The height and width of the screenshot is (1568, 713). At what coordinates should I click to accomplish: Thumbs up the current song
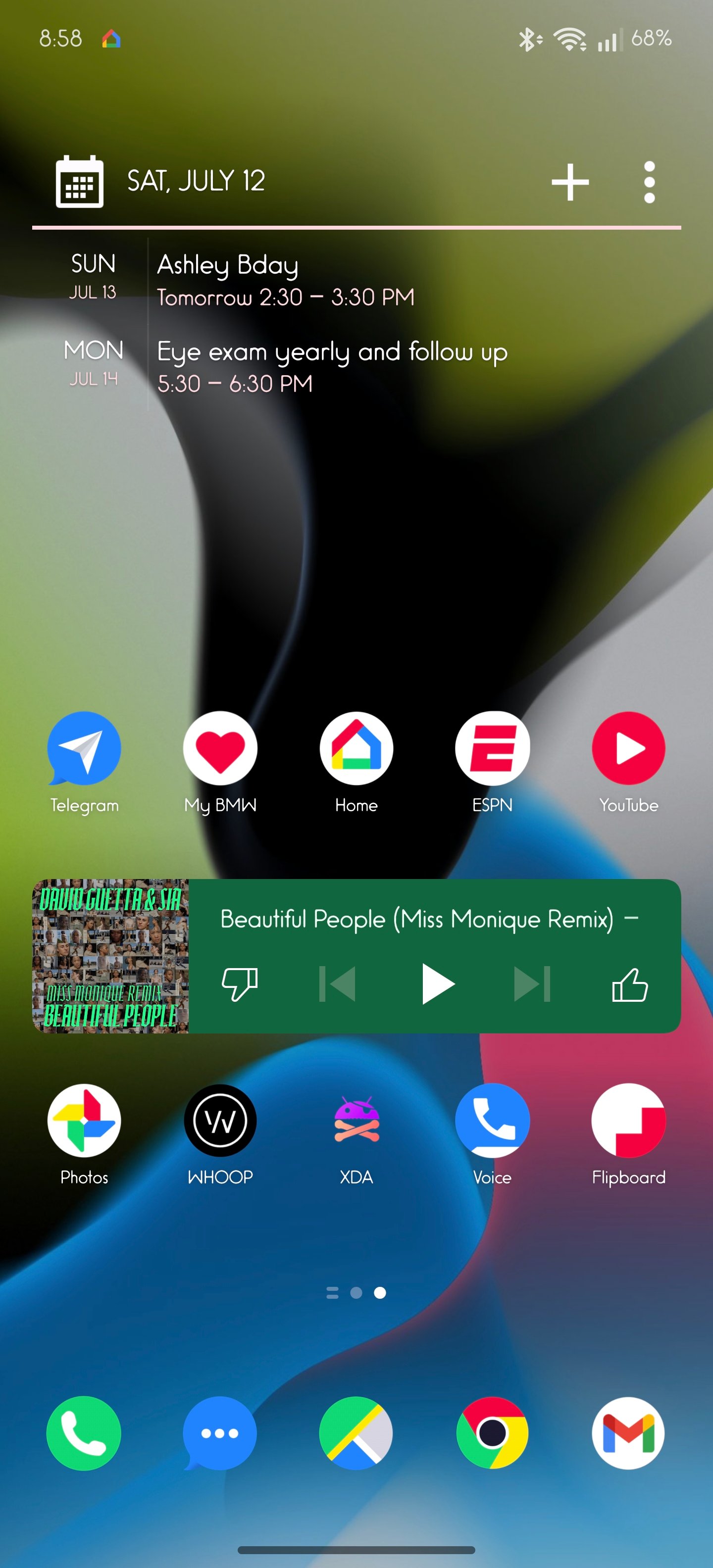coord(630,983)
